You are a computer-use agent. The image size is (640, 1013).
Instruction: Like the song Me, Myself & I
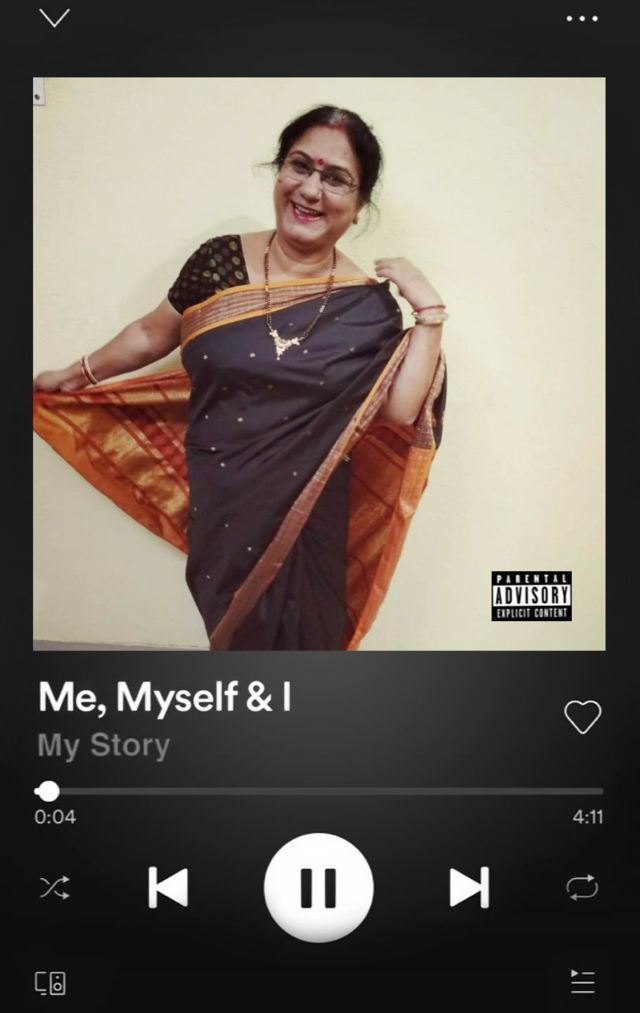582,716
